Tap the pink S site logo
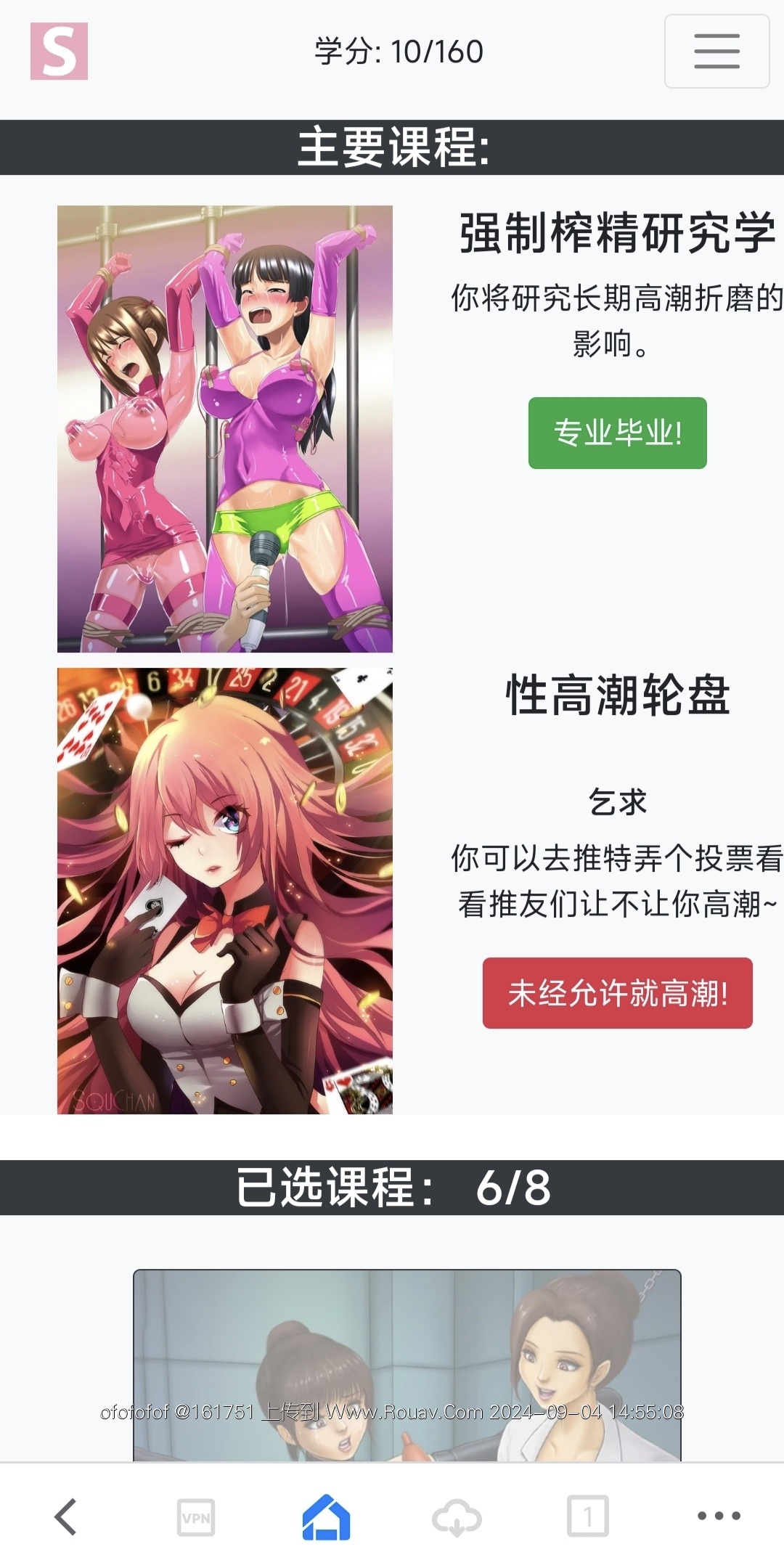The image size is (784, 1568). coord(59,52)
